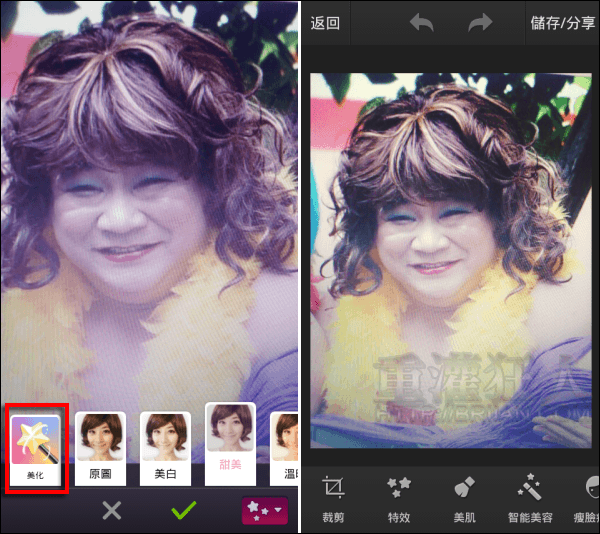Image resolution: width=600 pixels, height=534 pixels.
Task: Open the 特效 effects tool
Action: pyautogui.click(x=398, y=499)
